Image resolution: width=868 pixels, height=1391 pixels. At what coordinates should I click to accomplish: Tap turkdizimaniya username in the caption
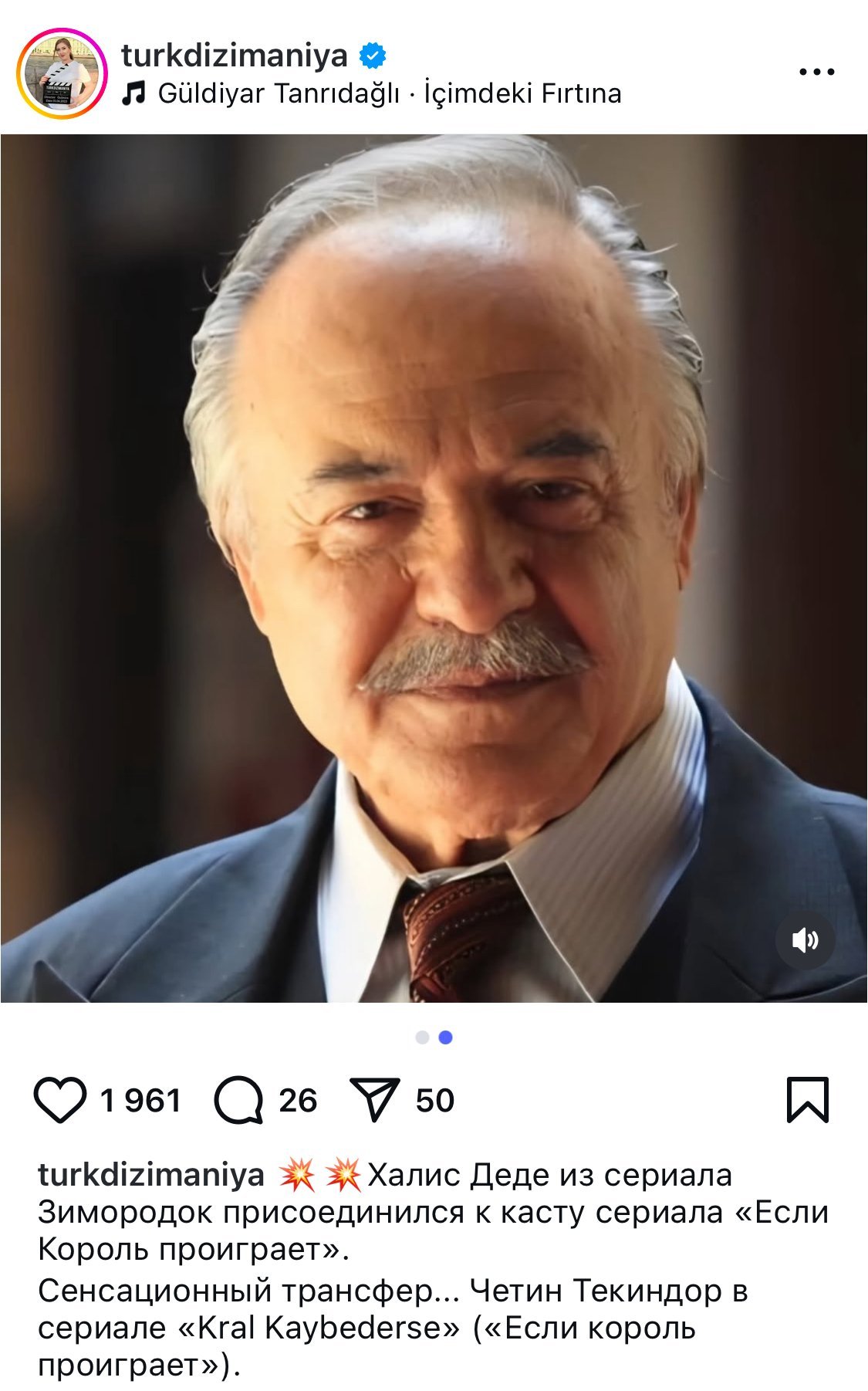(x=150, y=1175)
